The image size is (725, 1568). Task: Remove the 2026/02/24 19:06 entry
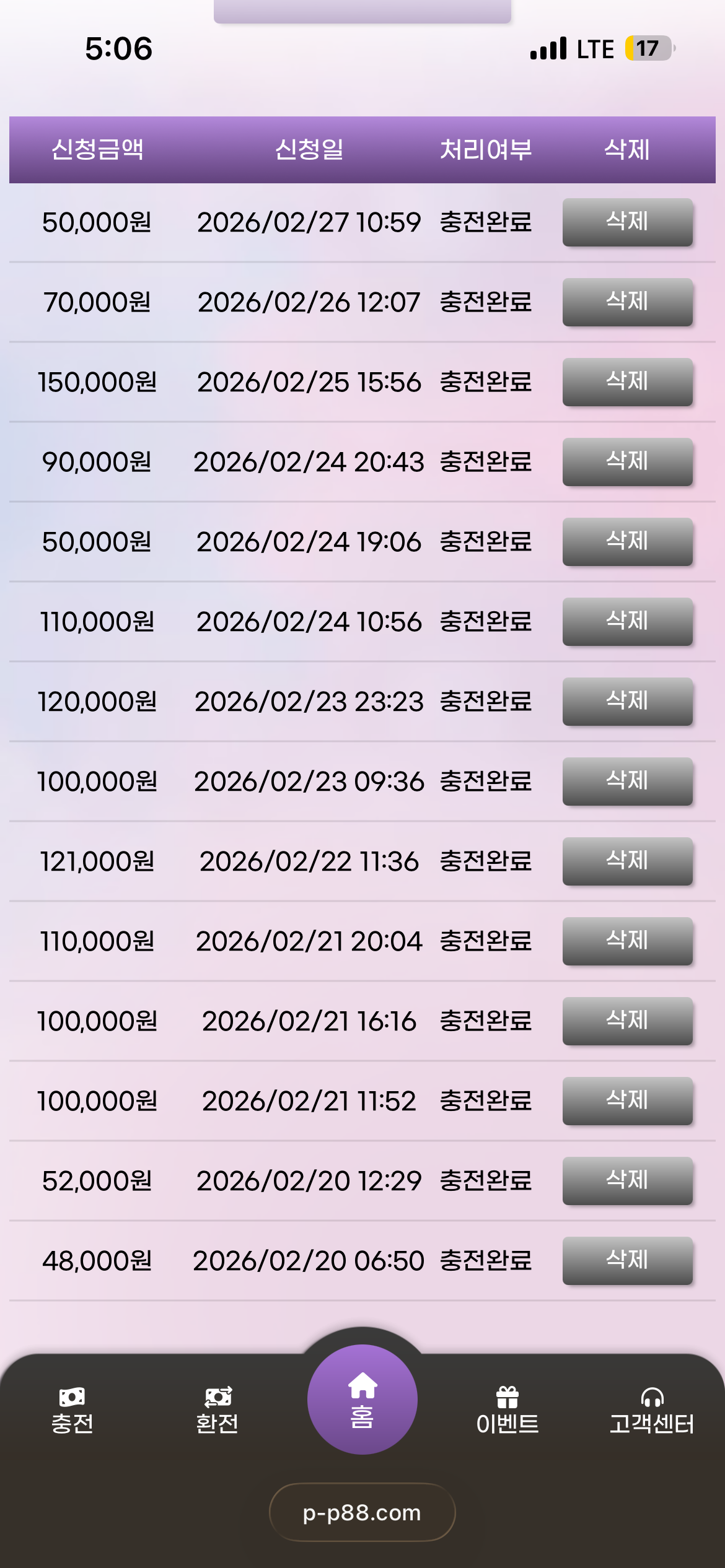point(627,542)
